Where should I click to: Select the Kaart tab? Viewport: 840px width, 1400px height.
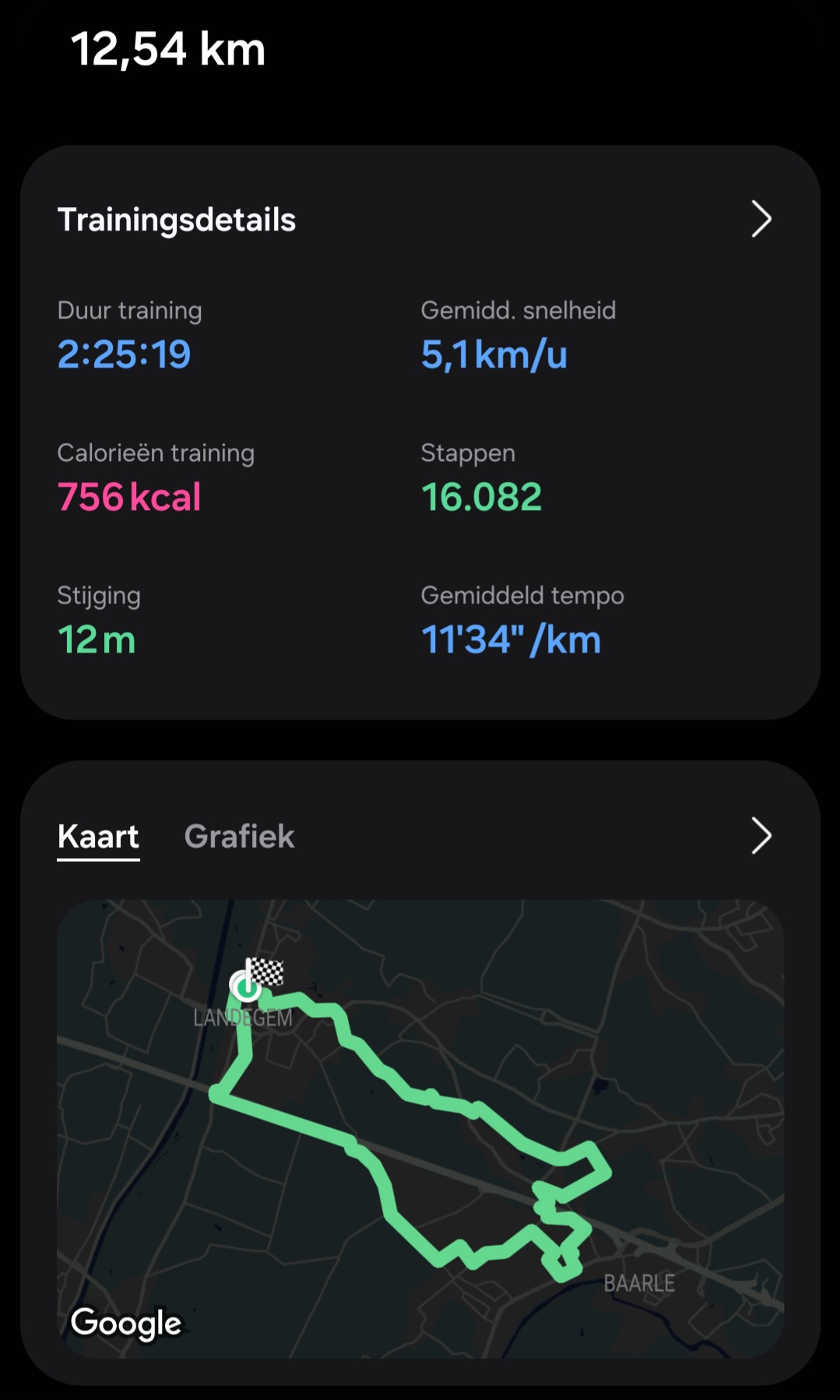[x=98, y=837]
